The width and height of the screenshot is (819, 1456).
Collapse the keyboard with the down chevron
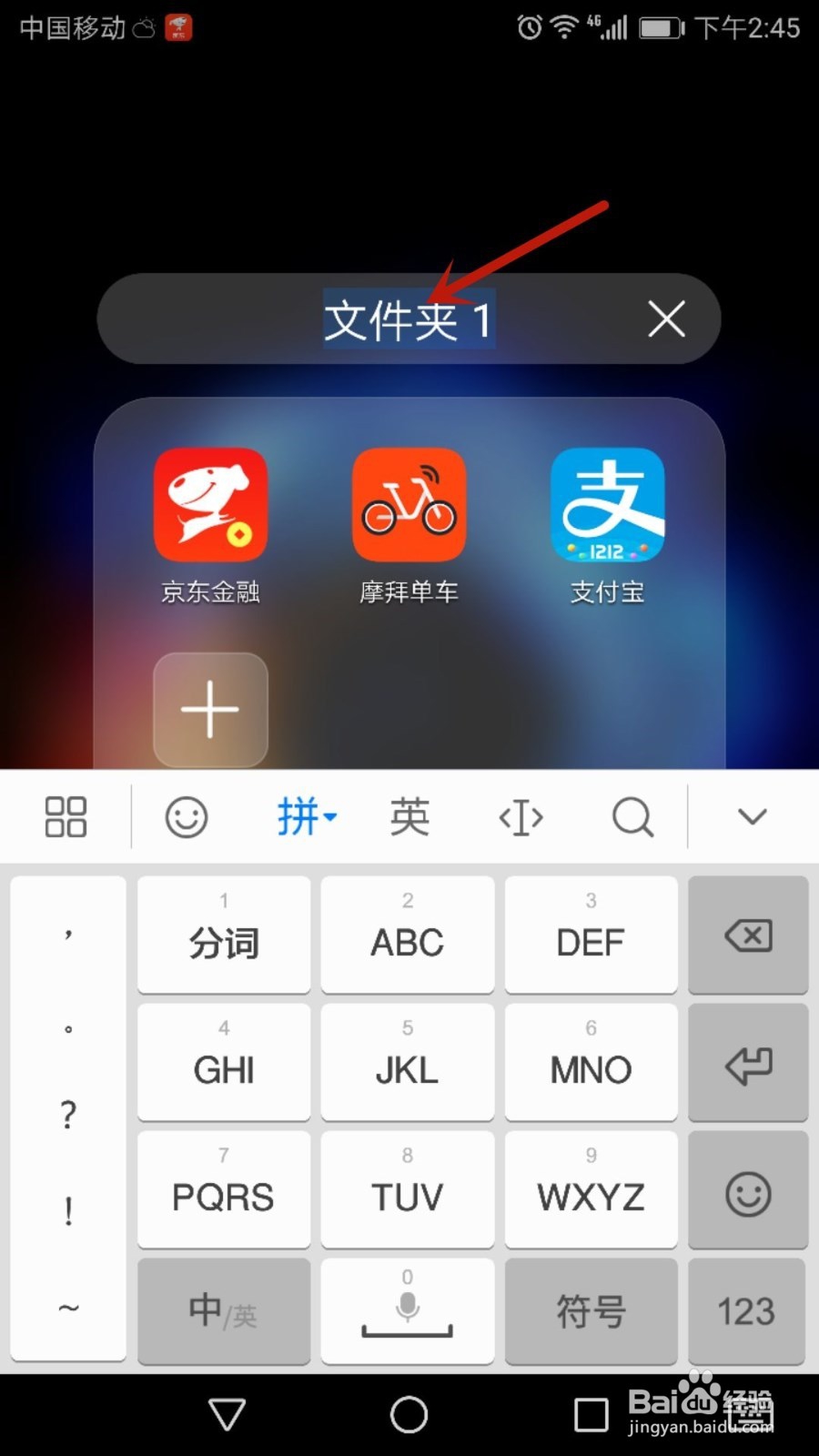(750, 817)
